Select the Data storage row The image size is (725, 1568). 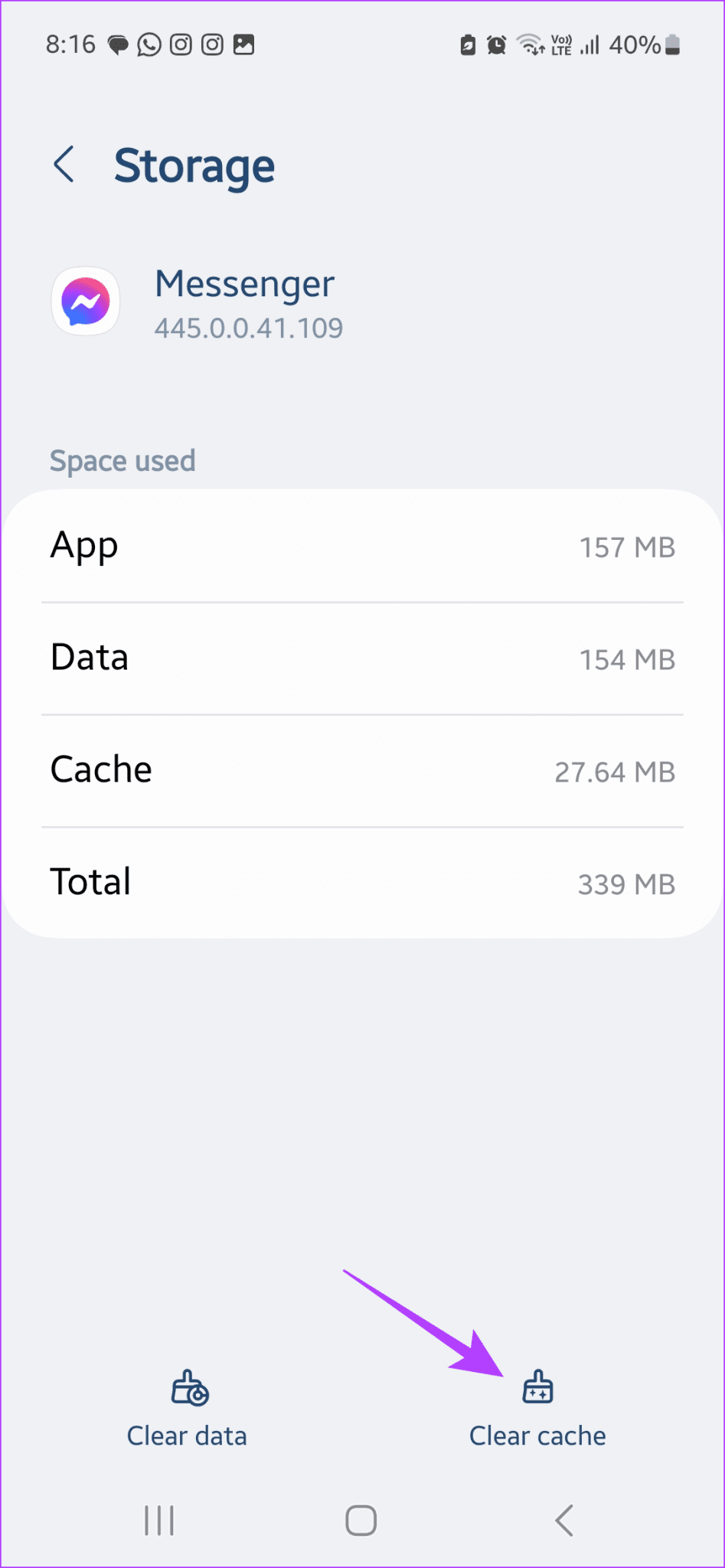pyautogui.click(x=362, y=658)
